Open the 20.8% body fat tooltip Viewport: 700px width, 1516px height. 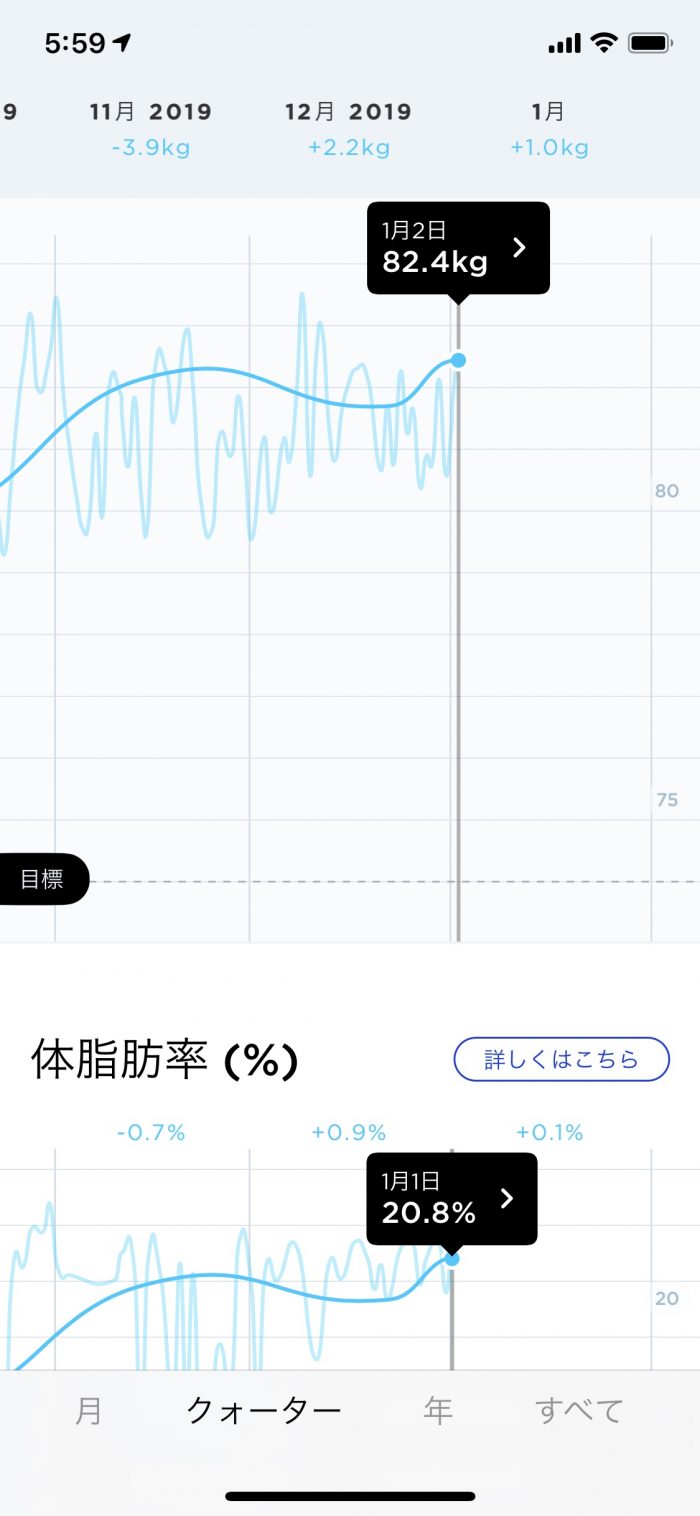click(451, 1199)
